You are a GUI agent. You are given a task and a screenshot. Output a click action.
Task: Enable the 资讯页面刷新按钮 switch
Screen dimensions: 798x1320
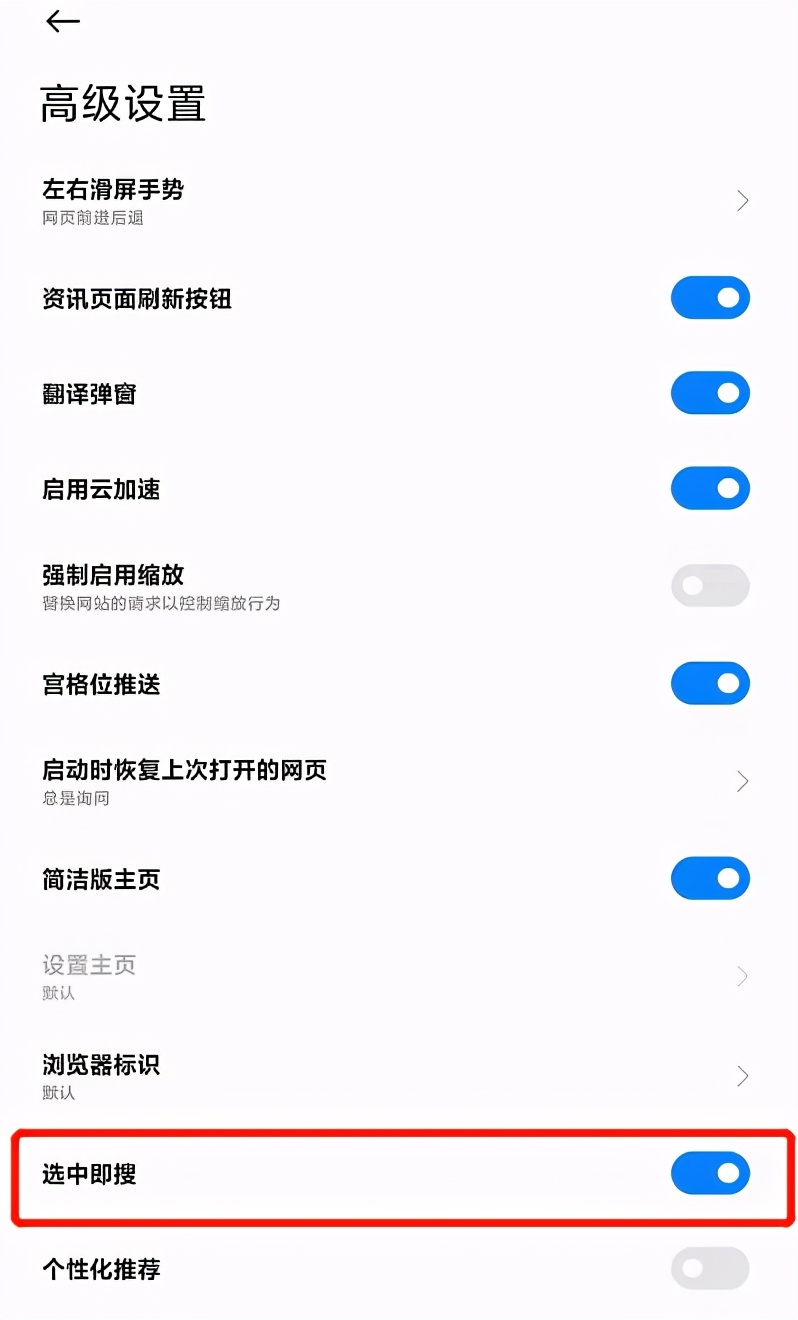pyautogui.click(x=710, y=298)
